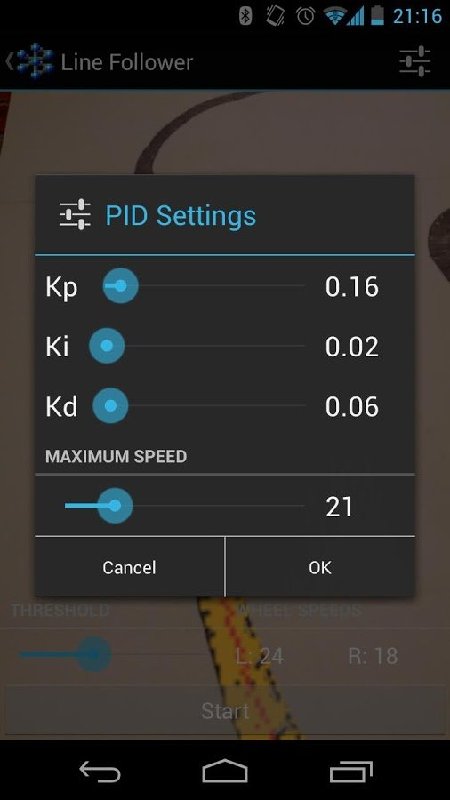Go to the home screen
This screenshot has height=800, width=450.
225,771
